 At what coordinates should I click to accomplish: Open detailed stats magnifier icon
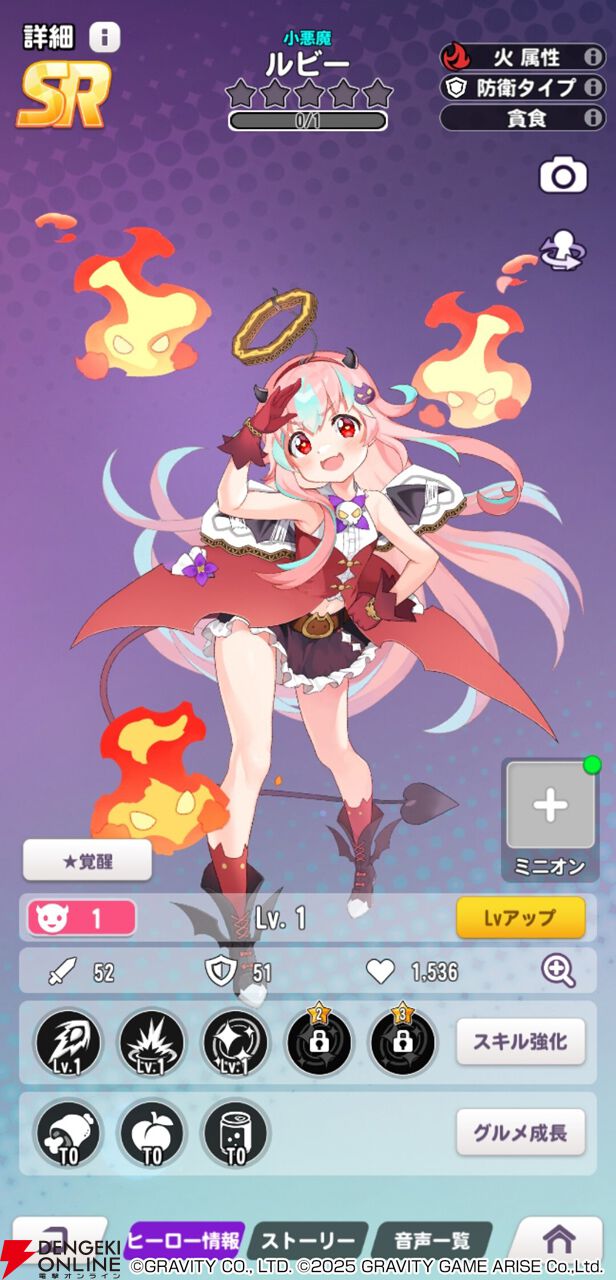(x=557, y=971)
